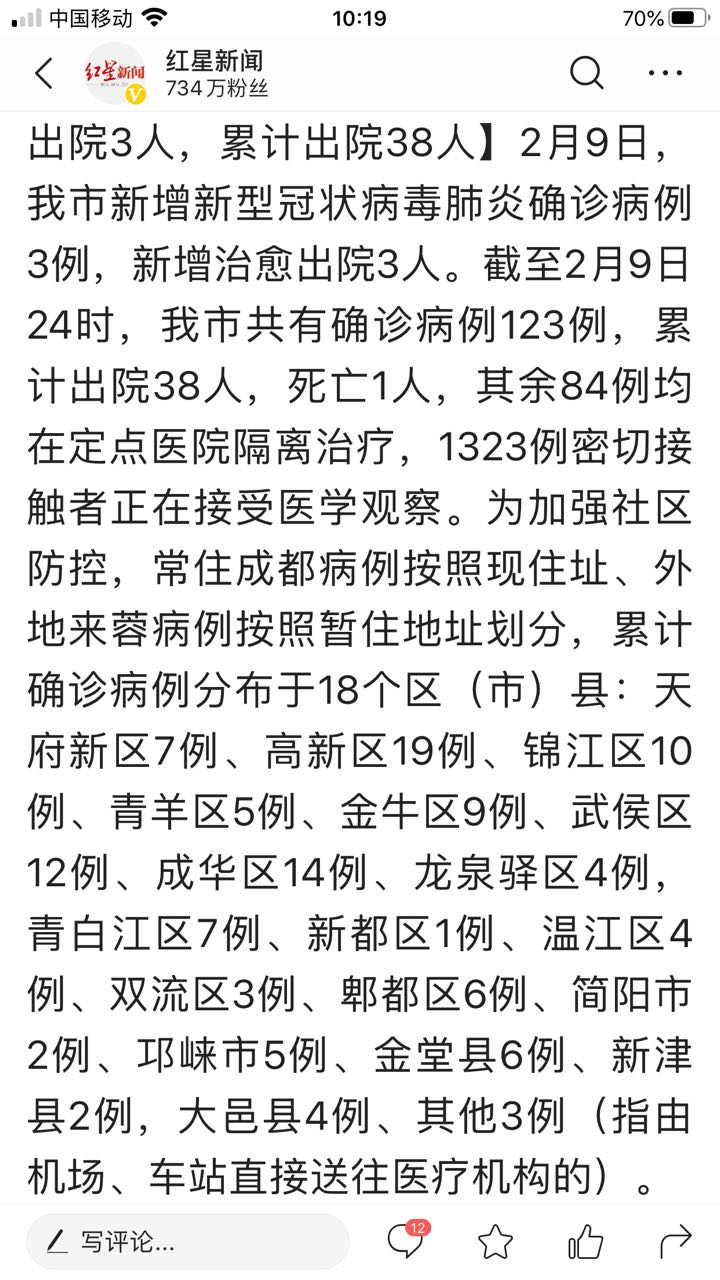
Task: Share this article via the arrow icon
Action: 675,1243
